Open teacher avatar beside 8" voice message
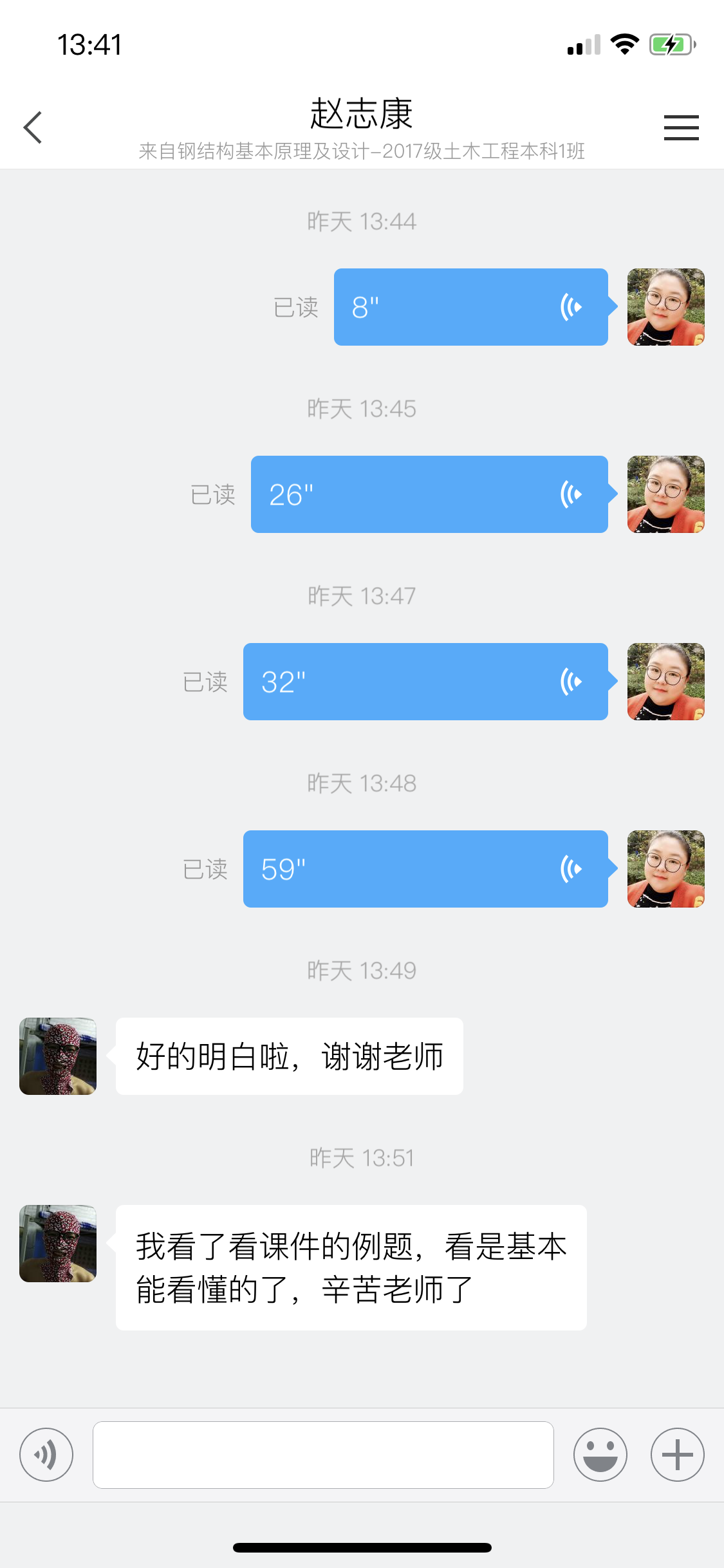This screenshot has width=724, height=1568. [x=665, y=307]
